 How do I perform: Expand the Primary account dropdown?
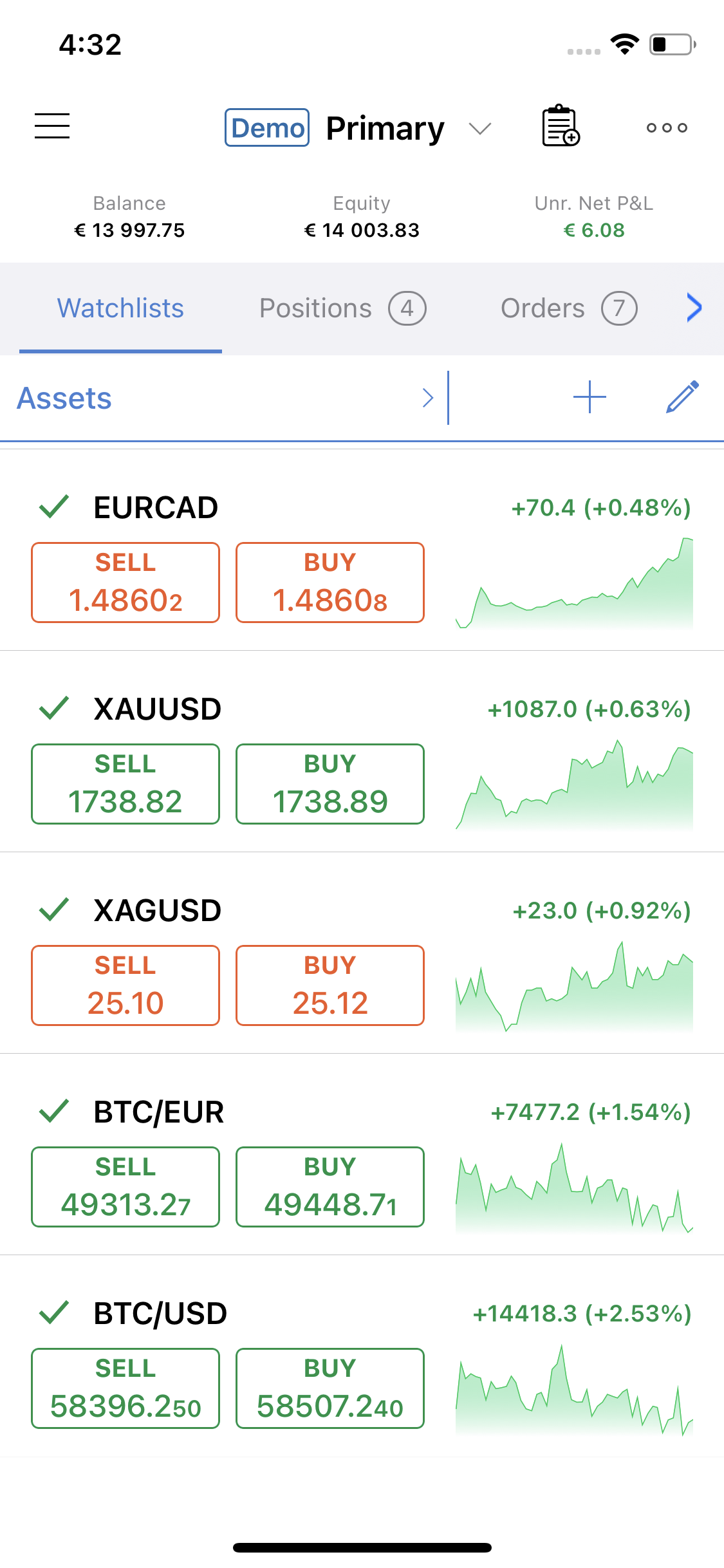pos(359,128)
